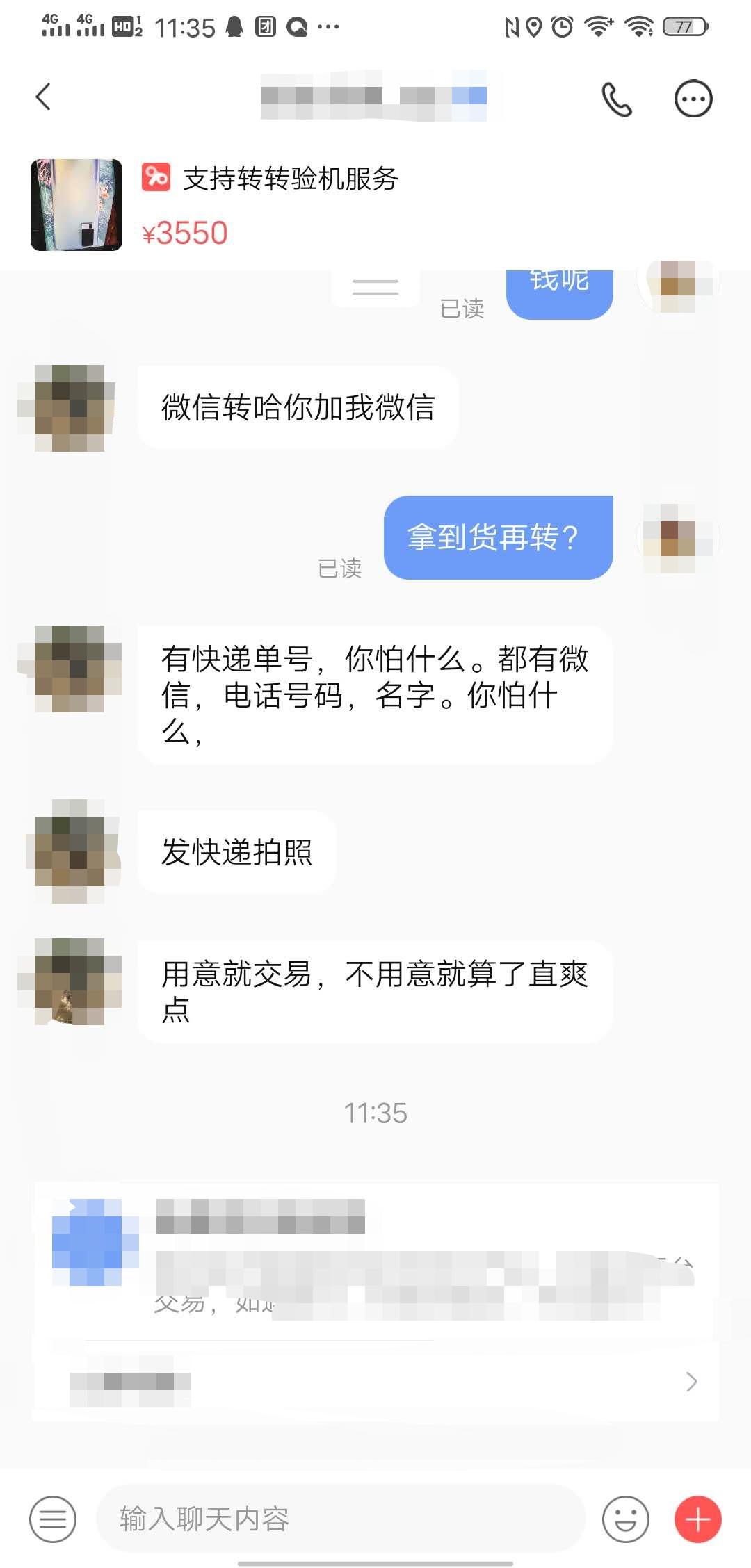Tap the 转转验机 scissors badge icon
This screenshot has width=751, height=1568.
(154, 179)
